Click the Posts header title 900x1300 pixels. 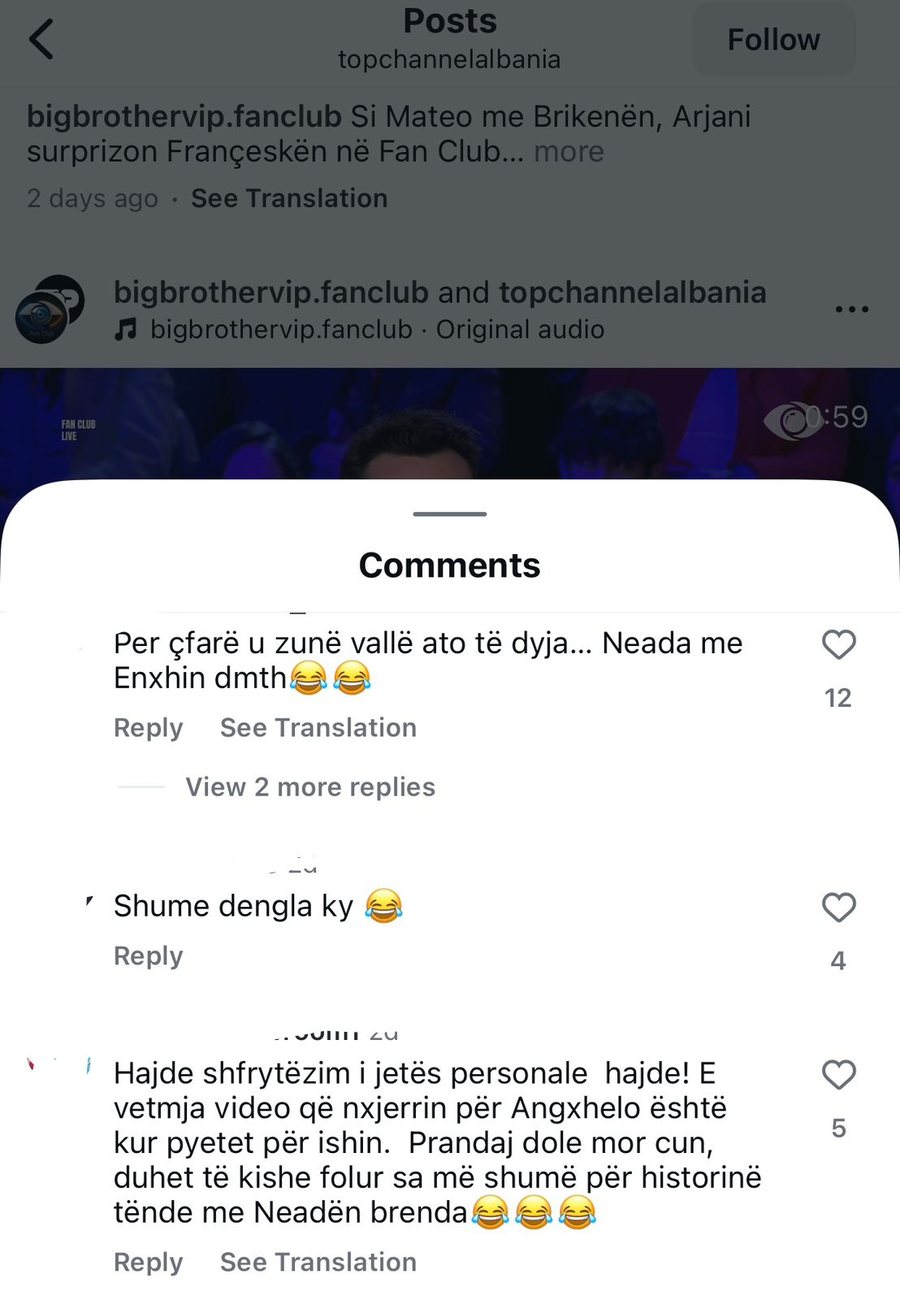(449, 22)
